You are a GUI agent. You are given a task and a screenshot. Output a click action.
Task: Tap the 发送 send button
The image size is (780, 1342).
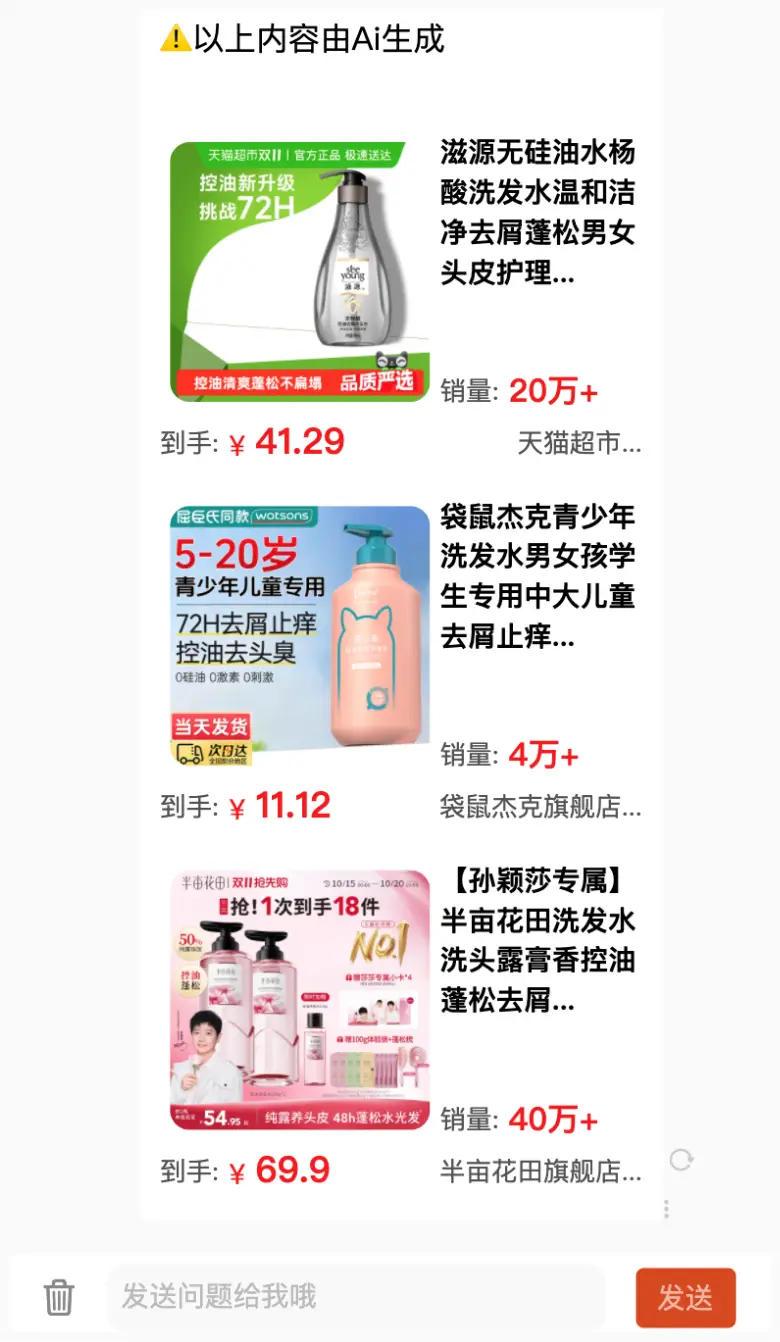click(685, 1297)
